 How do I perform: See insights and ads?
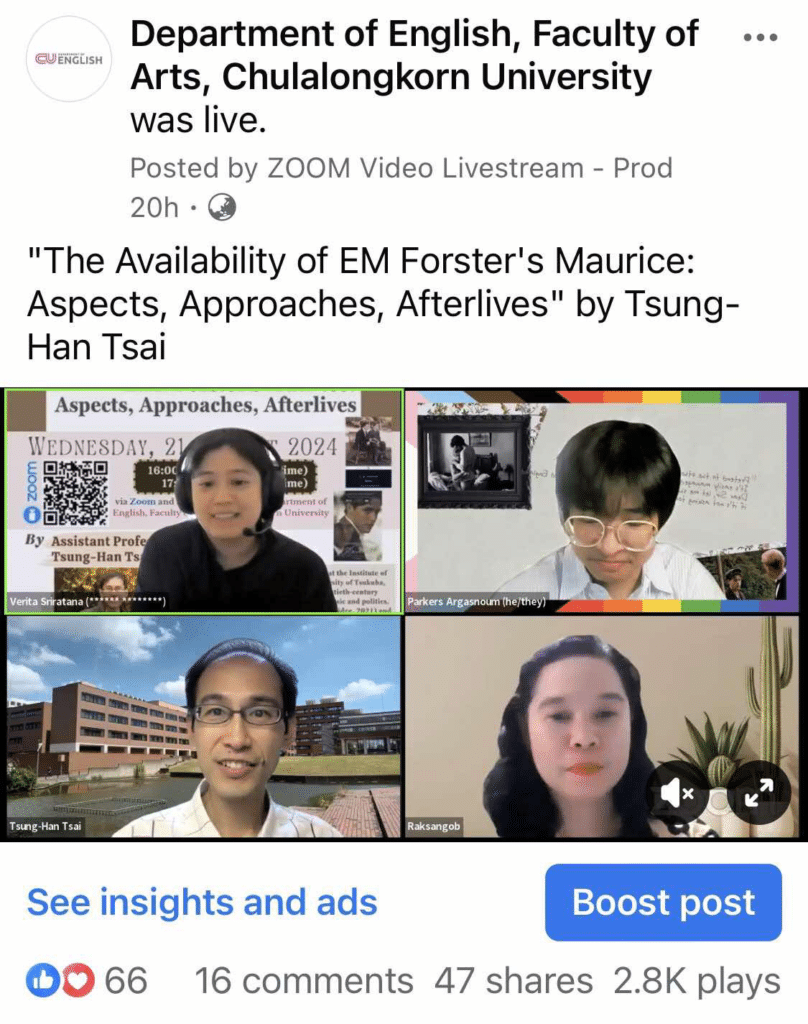(x=202, y=902)
